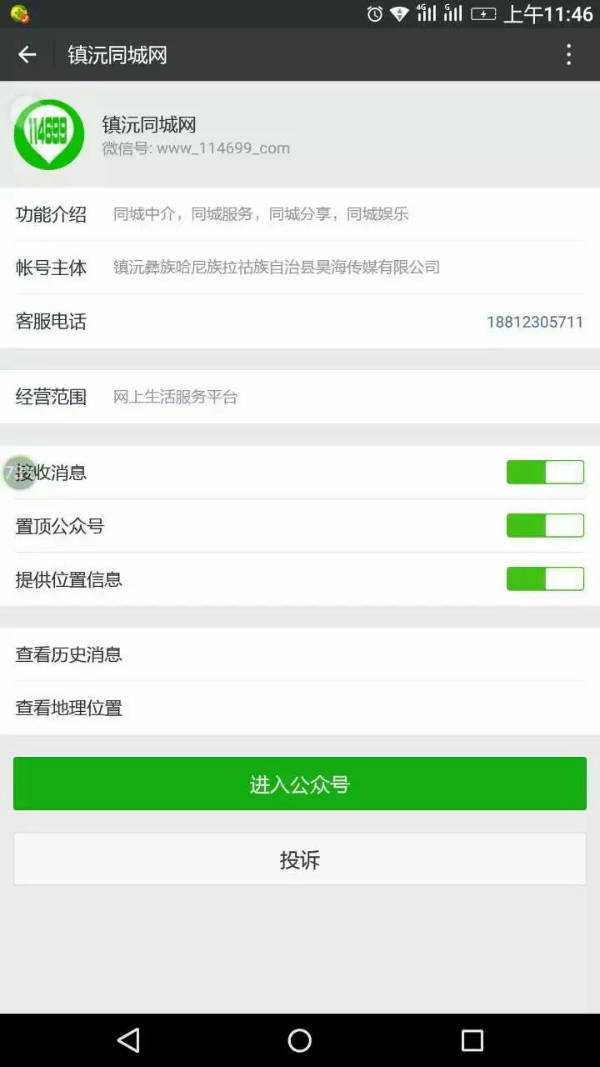Toggle the 接收消息 switch
This screenshot has height=1067, width=600.
click(x=545, y=472)
